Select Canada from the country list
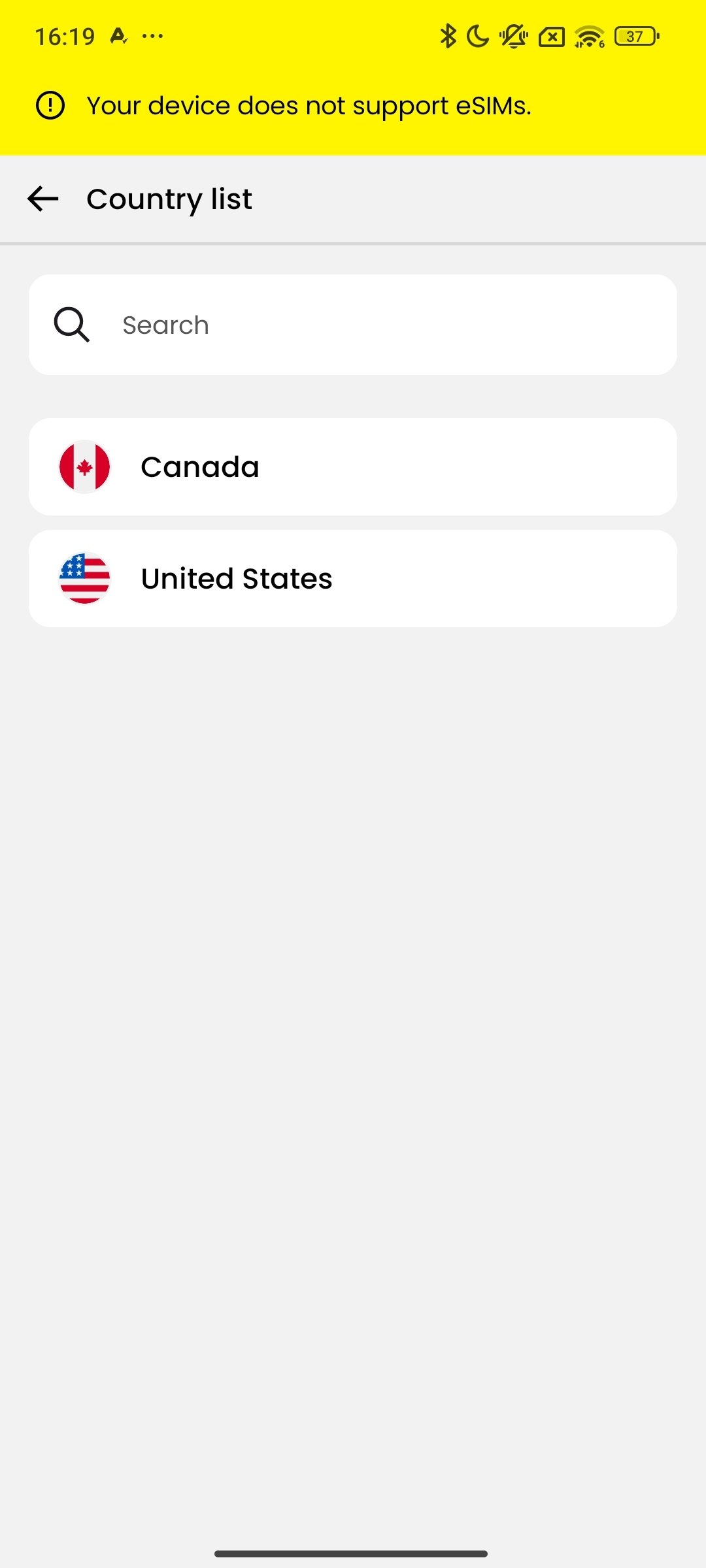Screen dimensions: 706x1568 [353, 467]
